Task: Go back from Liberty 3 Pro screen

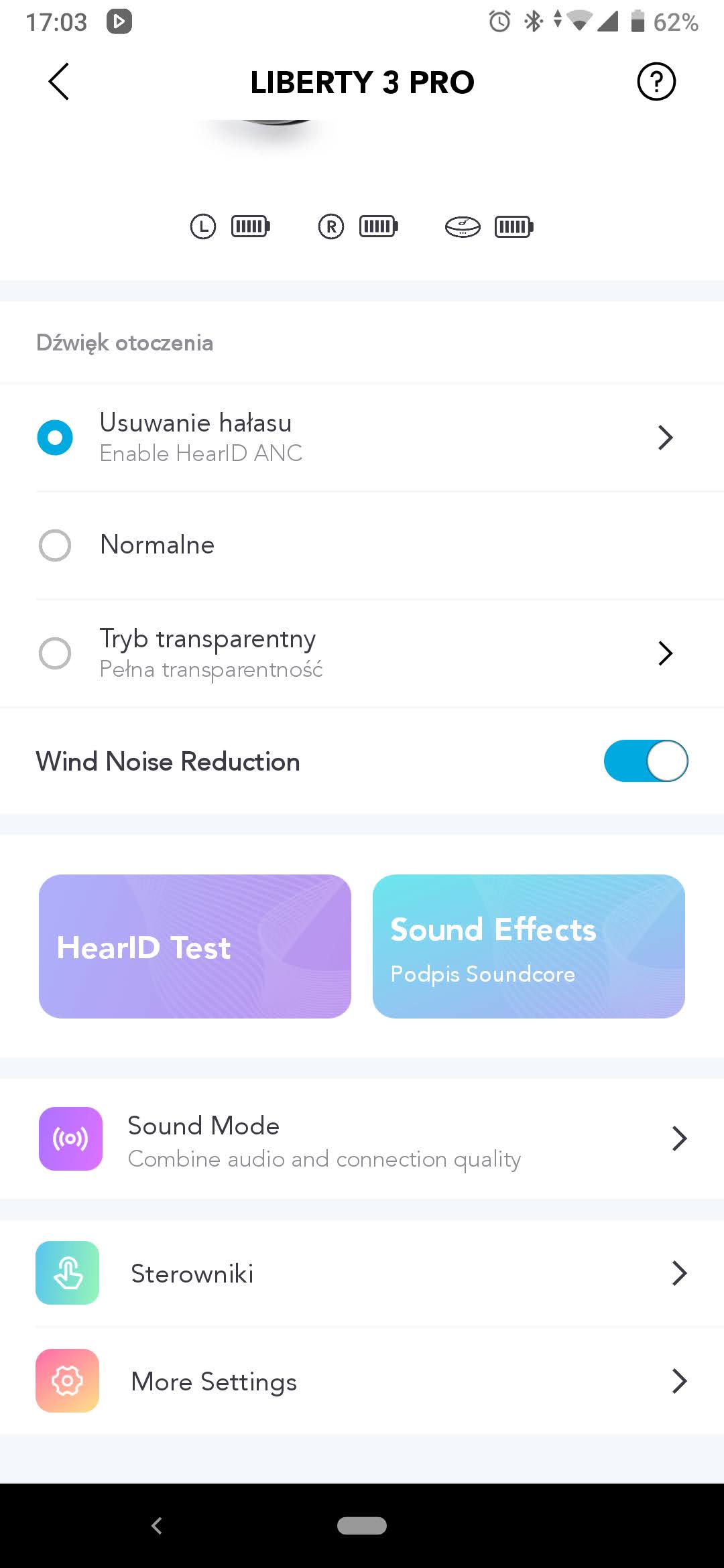Action: tap(59, 82)
